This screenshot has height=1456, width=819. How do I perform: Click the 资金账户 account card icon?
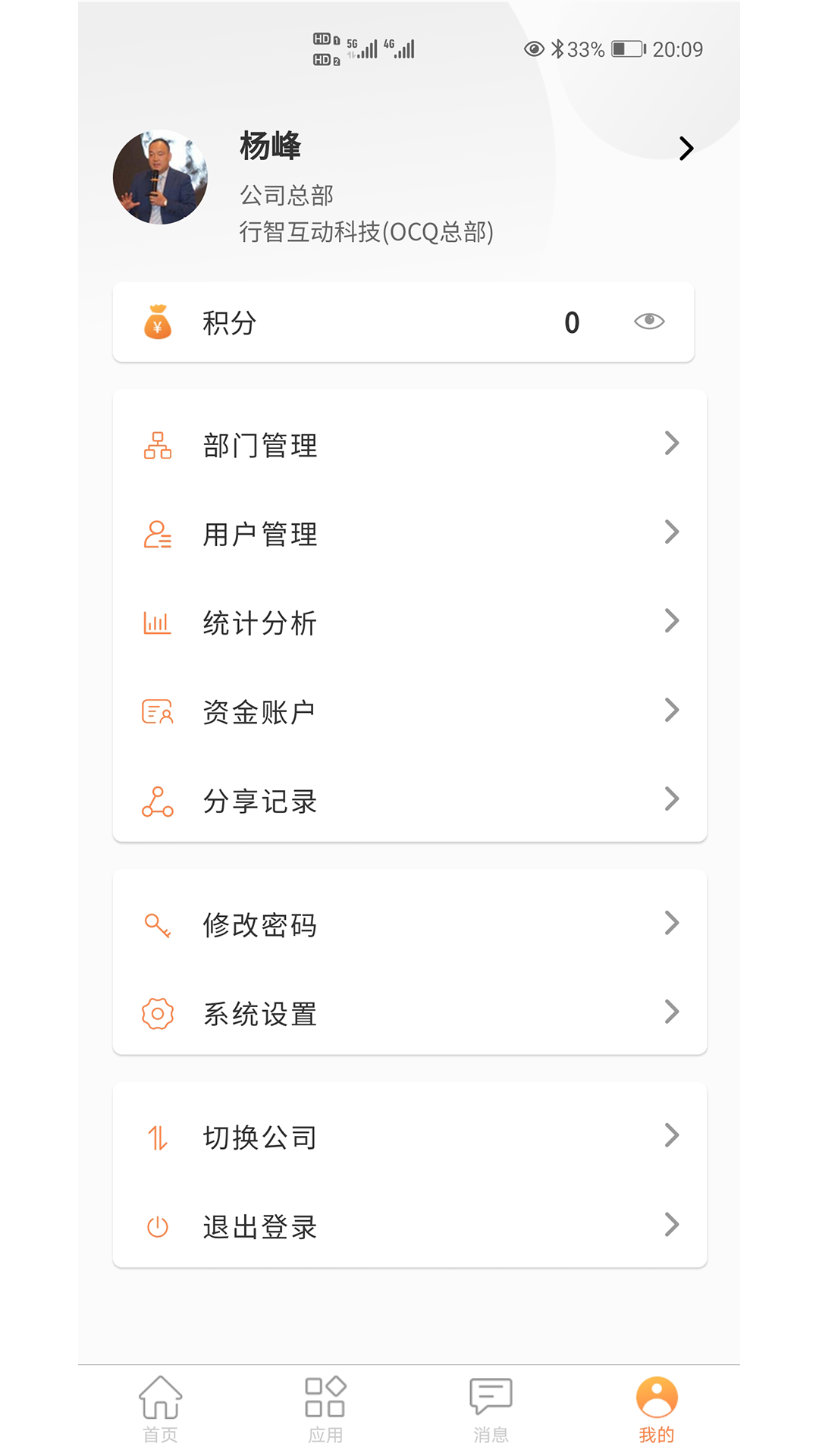point(157,711)
